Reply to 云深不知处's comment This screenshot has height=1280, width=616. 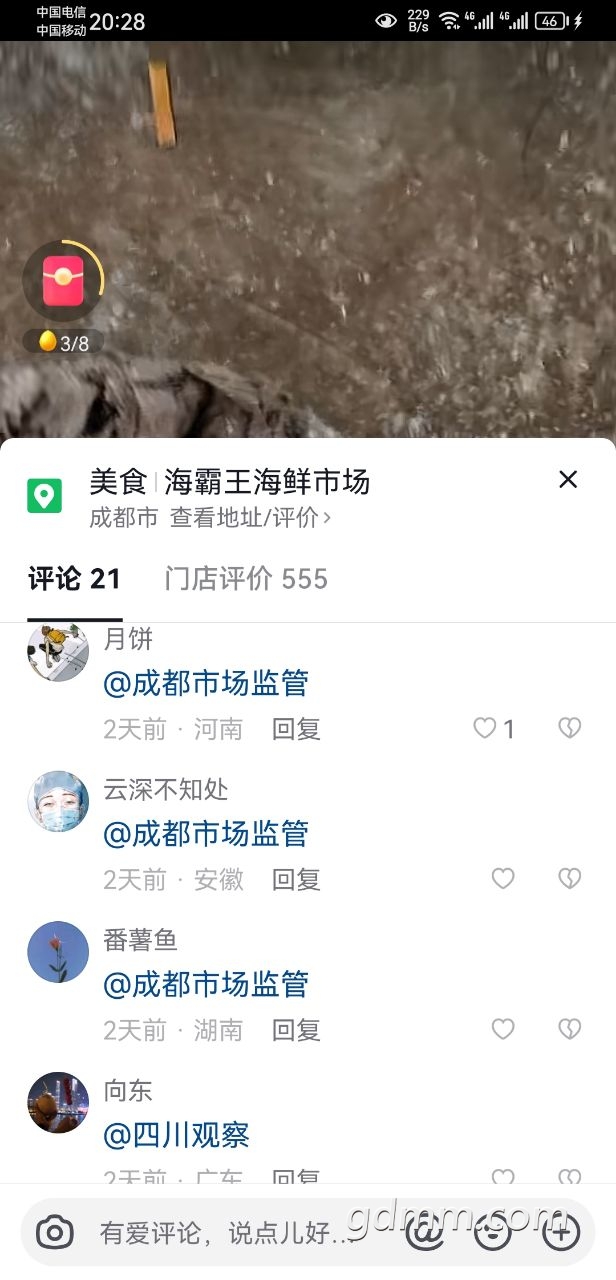[x=296, y=879]
